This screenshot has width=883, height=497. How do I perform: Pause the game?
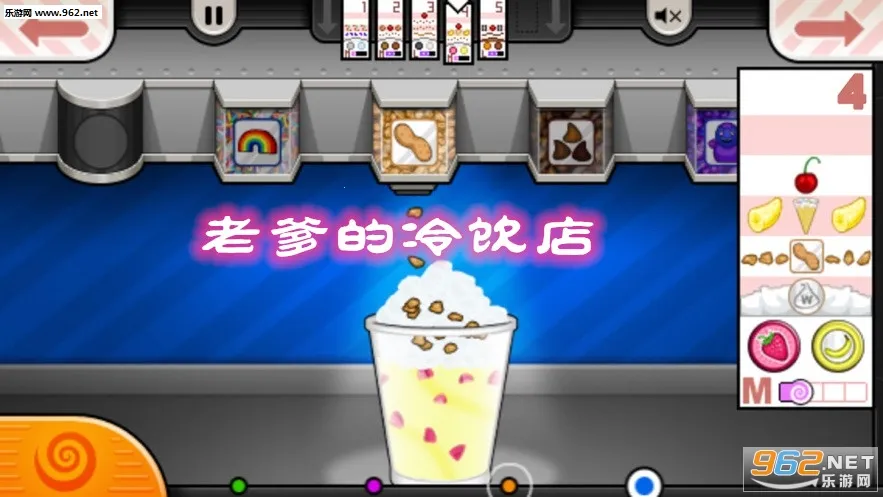point(214,15)
